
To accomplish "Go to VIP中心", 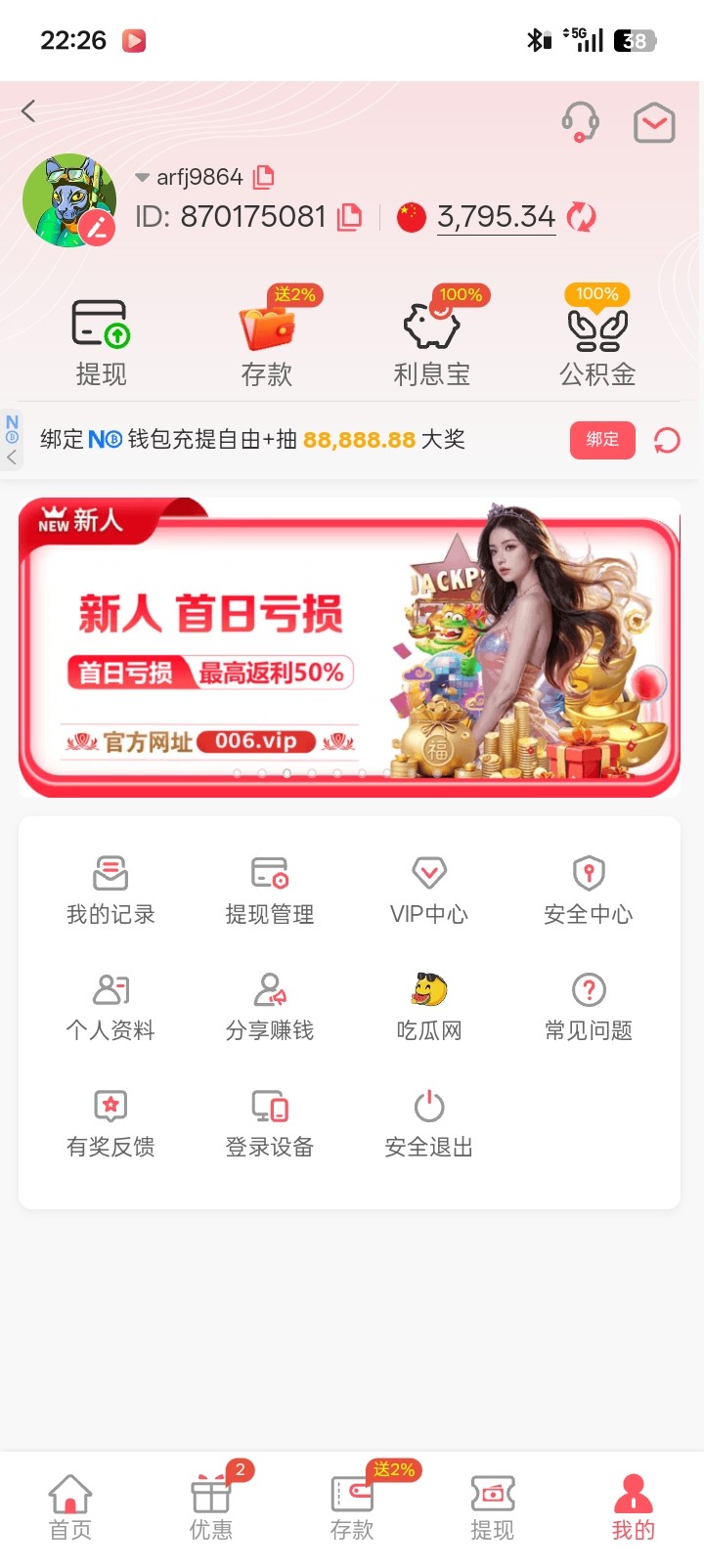I will point(429,891).
